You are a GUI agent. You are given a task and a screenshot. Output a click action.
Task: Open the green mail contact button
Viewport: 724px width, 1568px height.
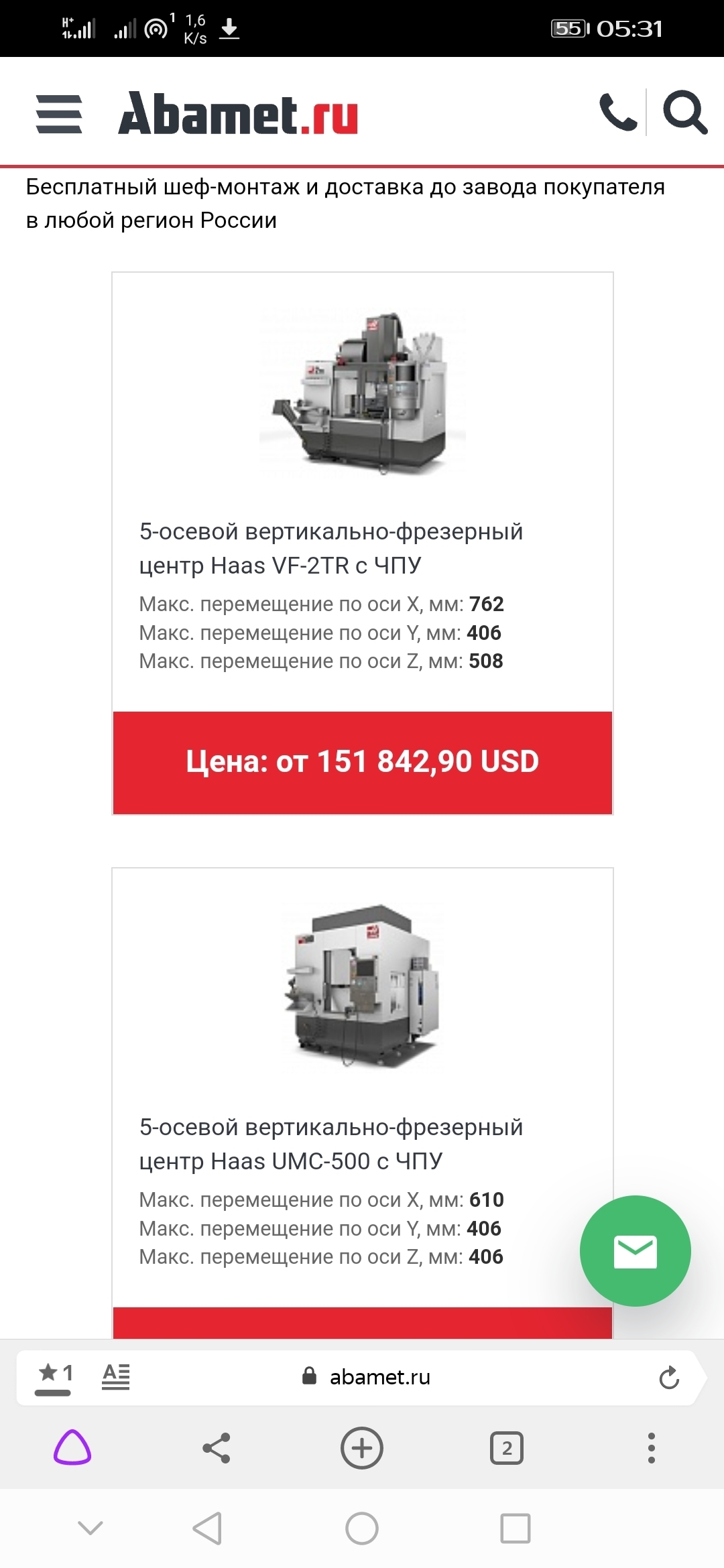coord(635,1251)
